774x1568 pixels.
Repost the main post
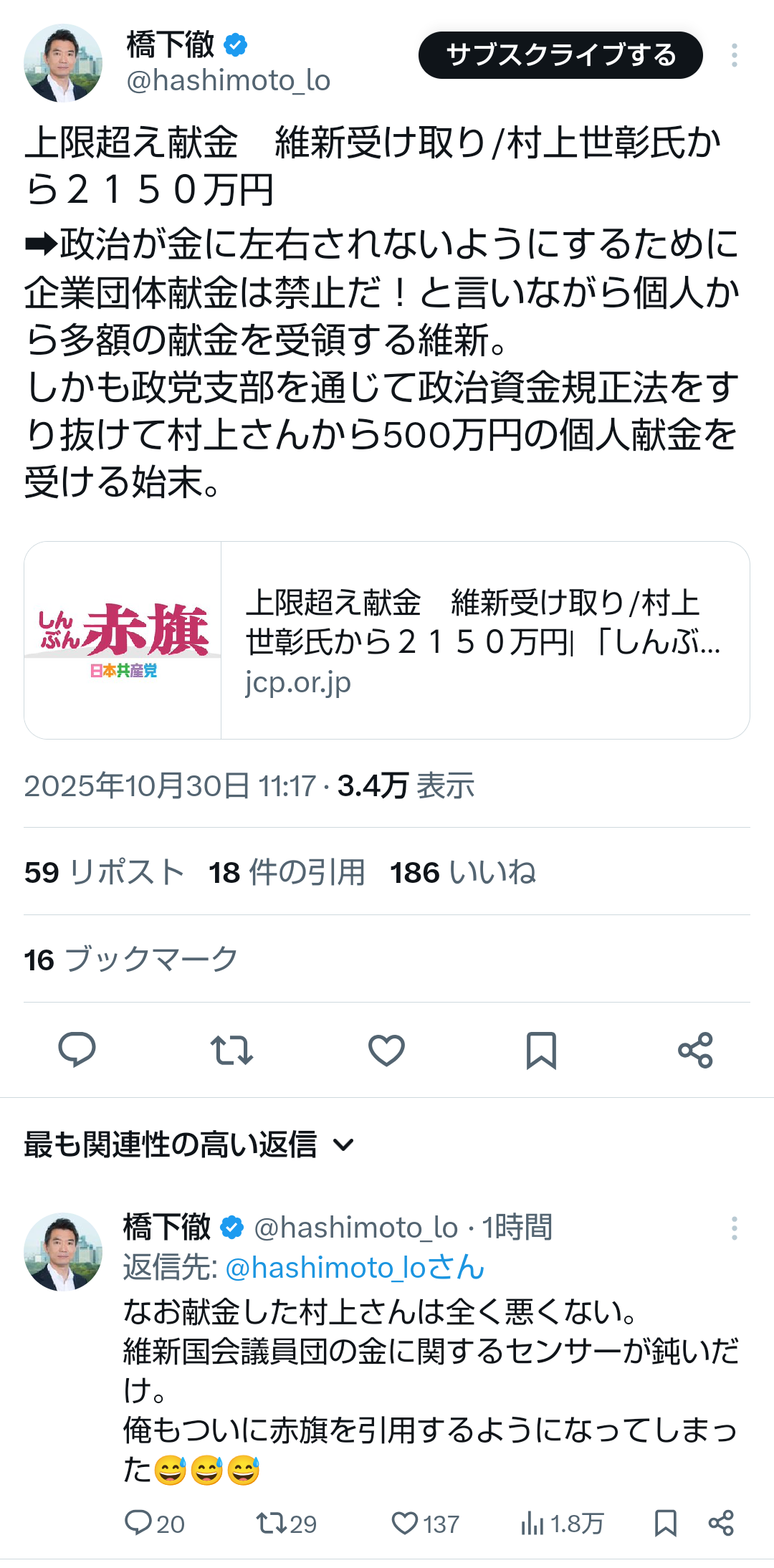(231, 1050)
